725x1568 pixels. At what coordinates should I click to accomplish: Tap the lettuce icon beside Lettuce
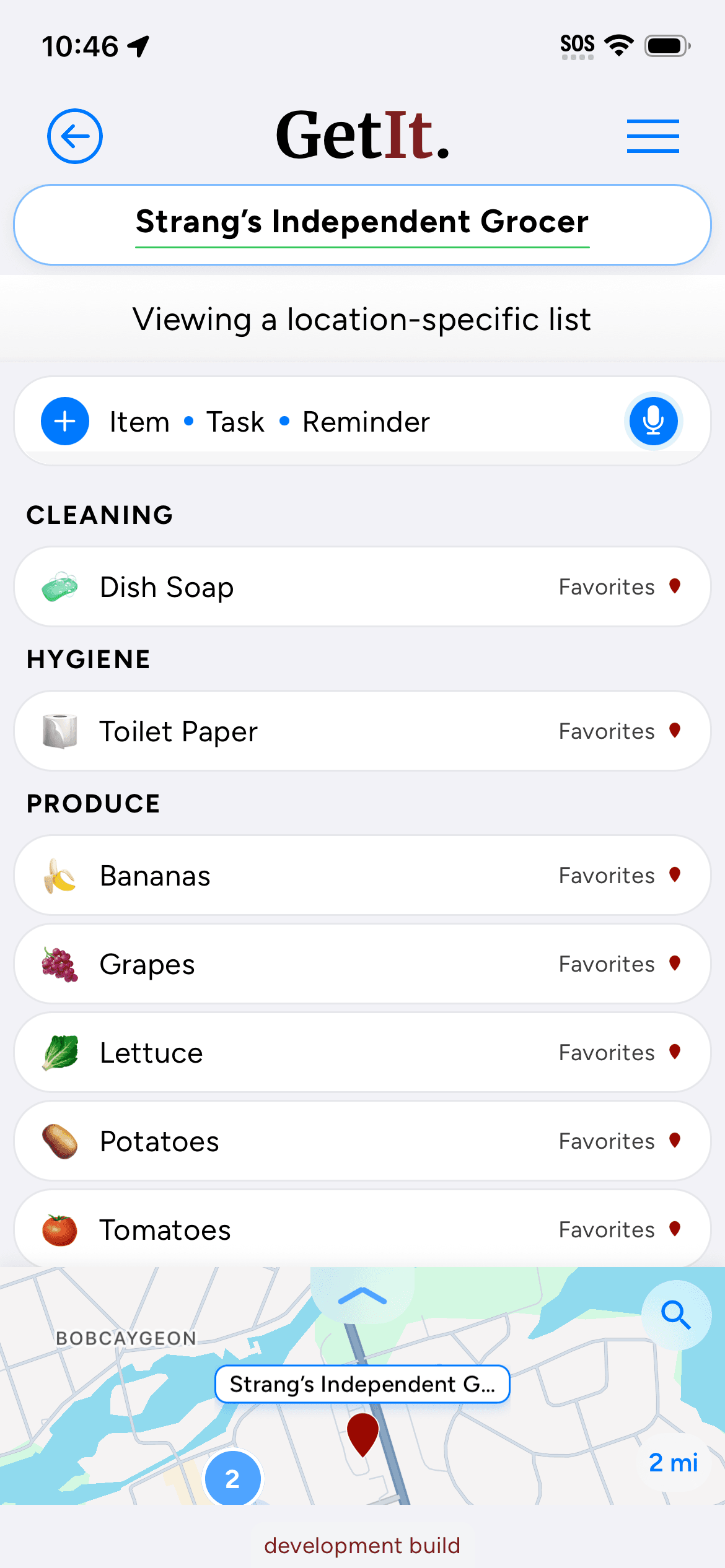[x=60, y=1052]
